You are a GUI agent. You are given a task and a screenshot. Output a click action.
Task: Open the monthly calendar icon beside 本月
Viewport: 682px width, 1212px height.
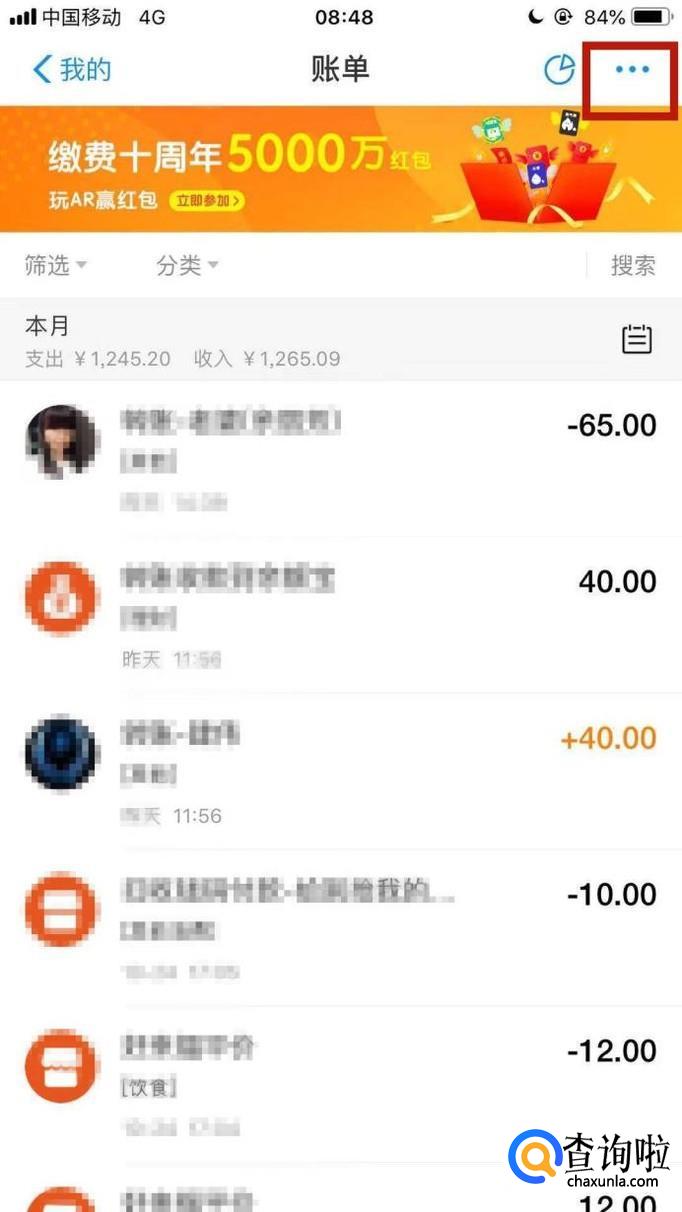(x=637, y=340)
